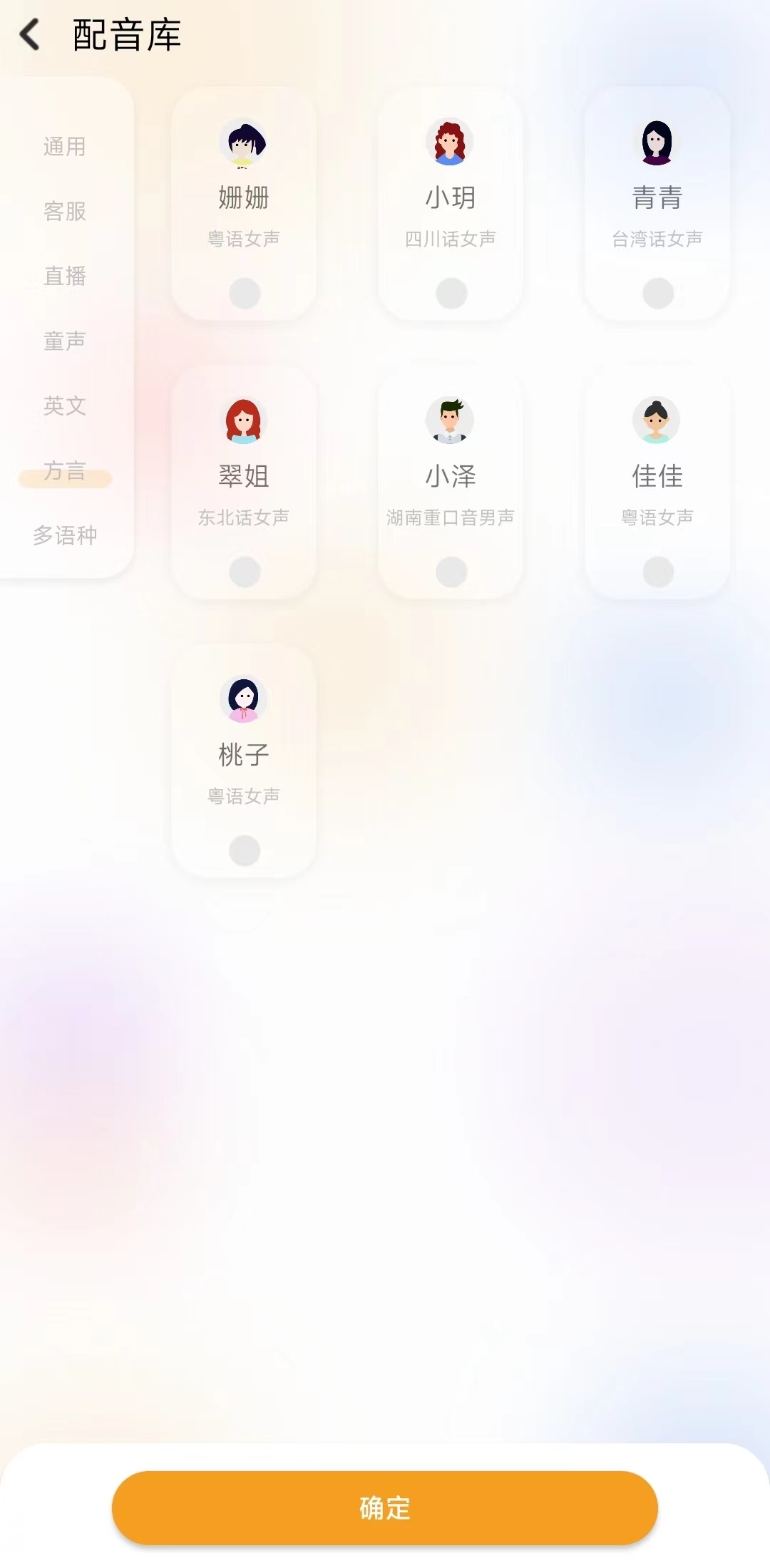
Task: Select the radio button under 佳佳
Action: pyautogui.click(x=658, y=572)
